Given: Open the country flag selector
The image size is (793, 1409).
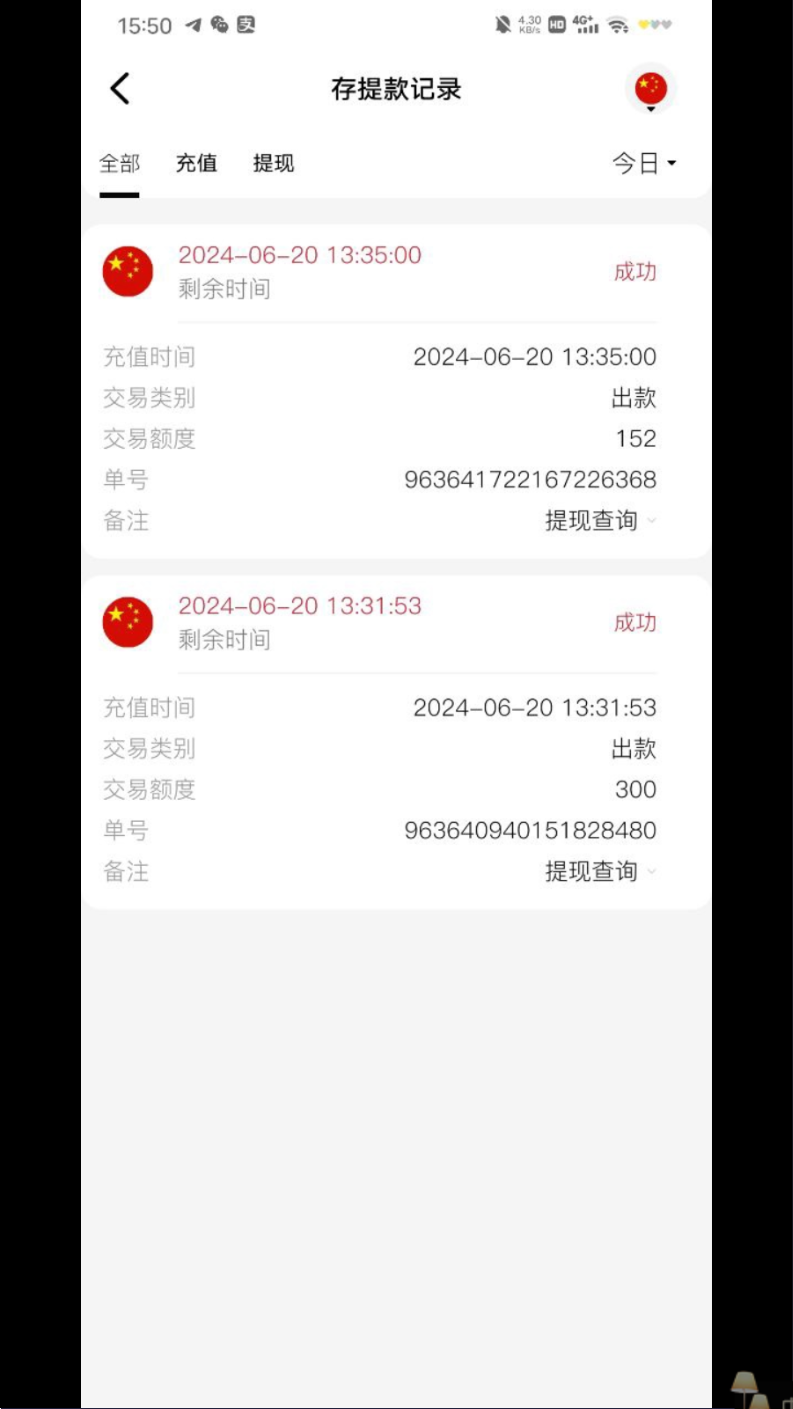Looking at the screenshot, I should click(x=651, y=89).
